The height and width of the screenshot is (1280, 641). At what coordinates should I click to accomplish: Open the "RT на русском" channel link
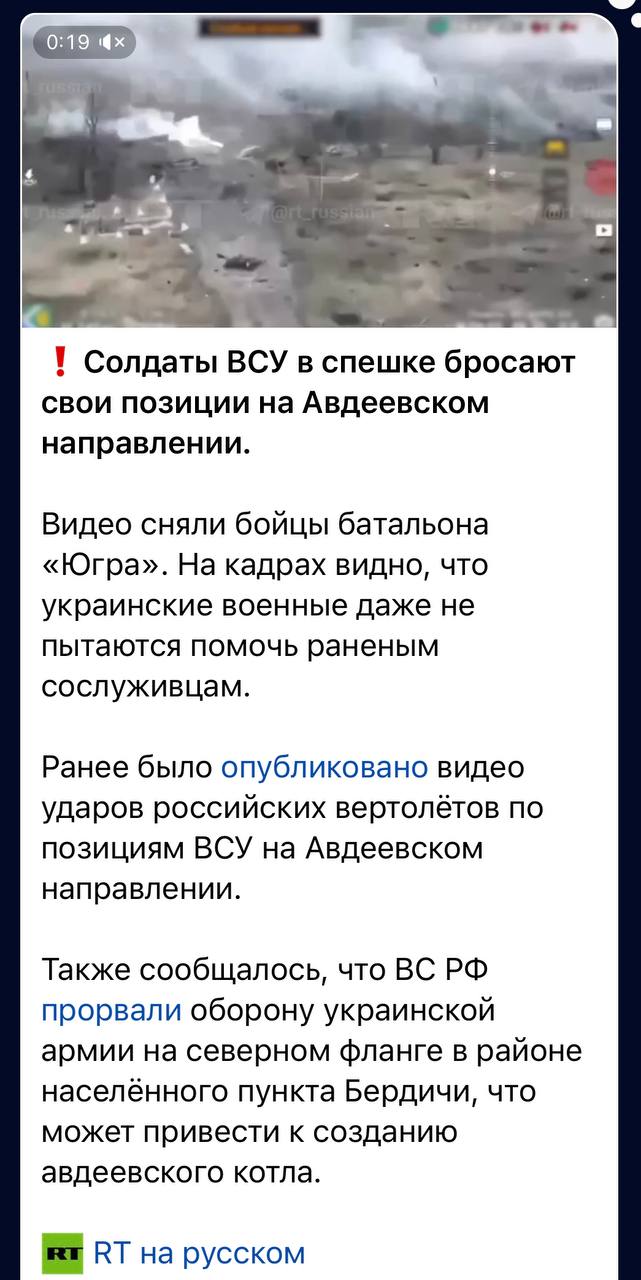pos(198,1251)
